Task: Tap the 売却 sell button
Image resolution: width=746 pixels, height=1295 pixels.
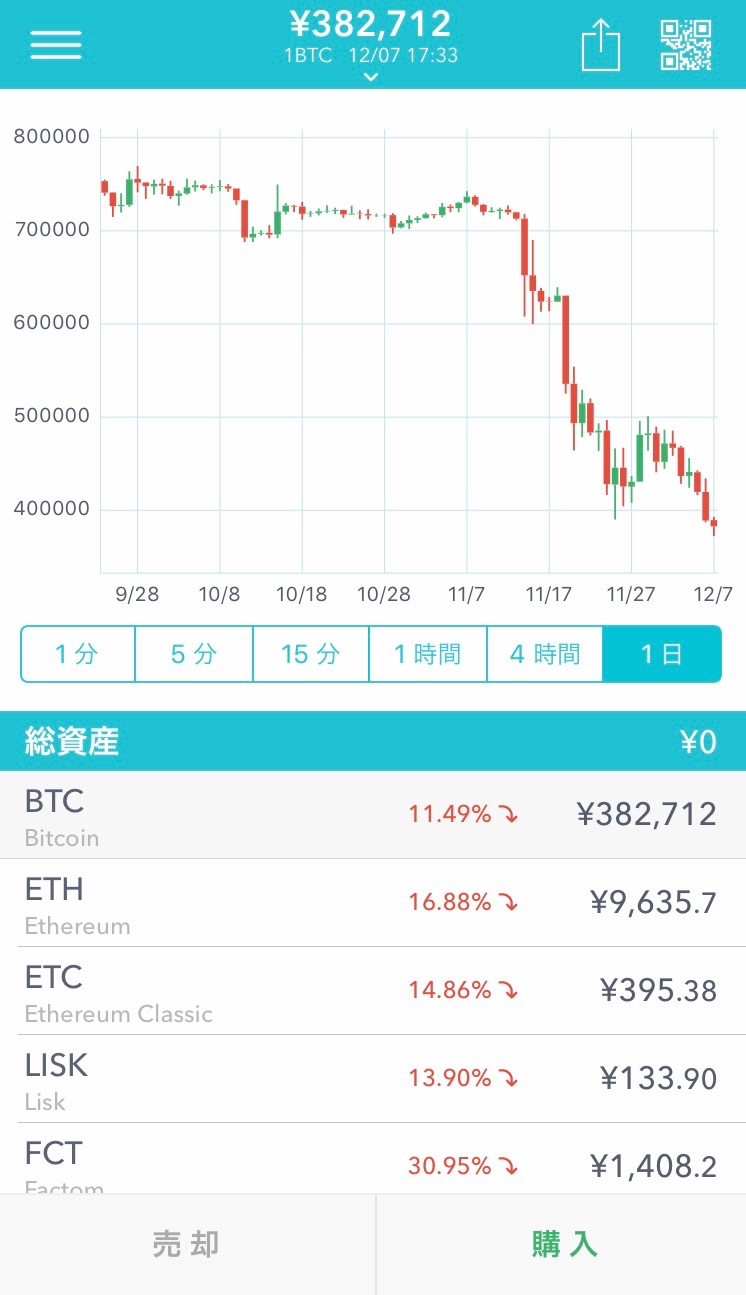Action: point(187,1244)
